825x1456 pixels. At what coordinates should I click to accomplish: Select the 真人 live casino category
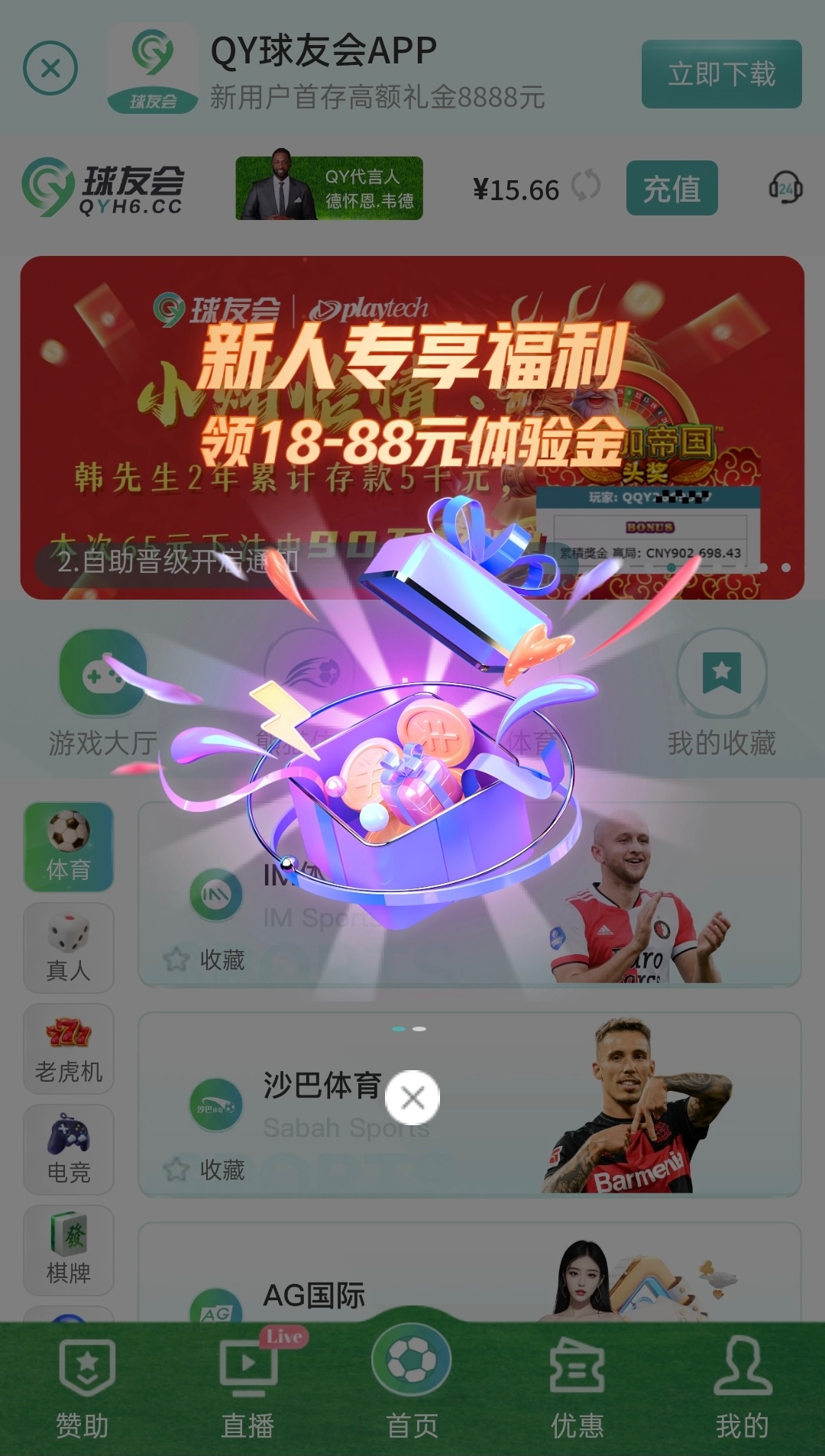69,947
